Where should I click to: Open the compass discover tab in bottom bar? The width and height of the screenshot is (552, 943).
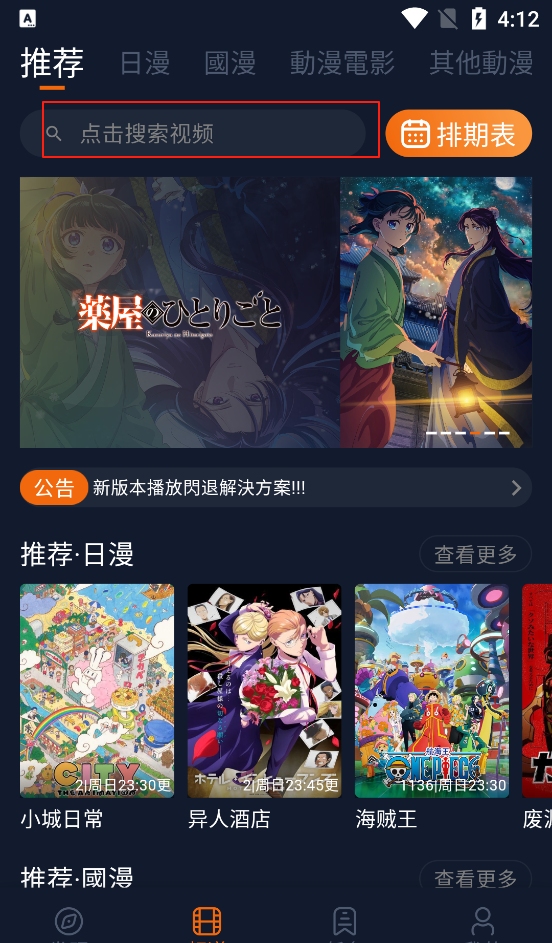tap(69, 922)
